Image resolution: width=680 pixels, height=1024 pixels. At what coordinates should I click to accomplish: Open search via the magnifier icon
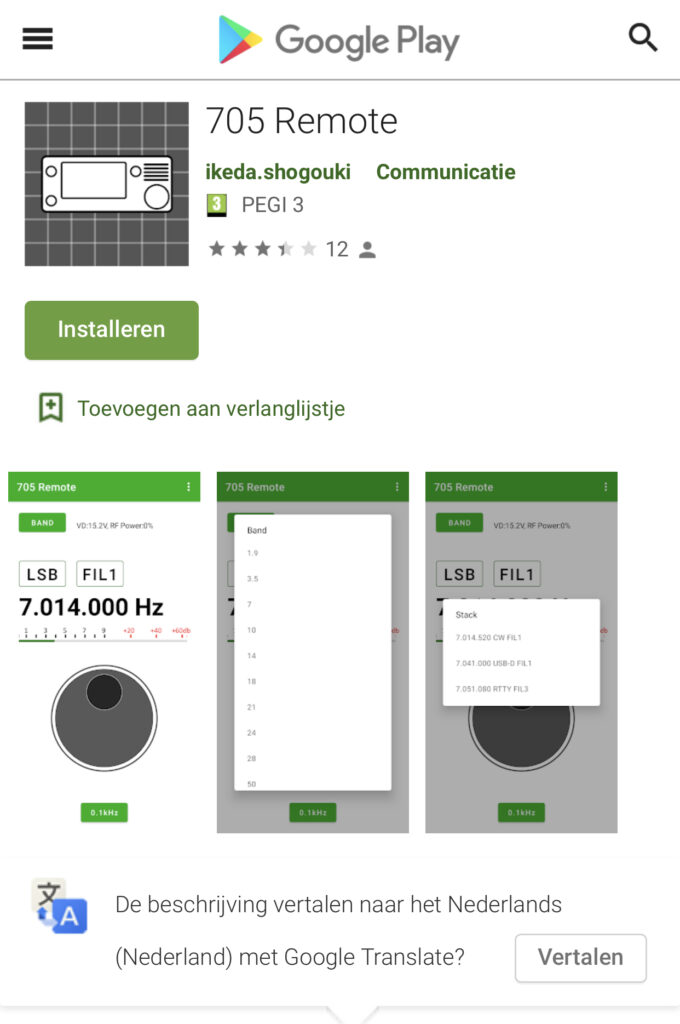(642, 38)
